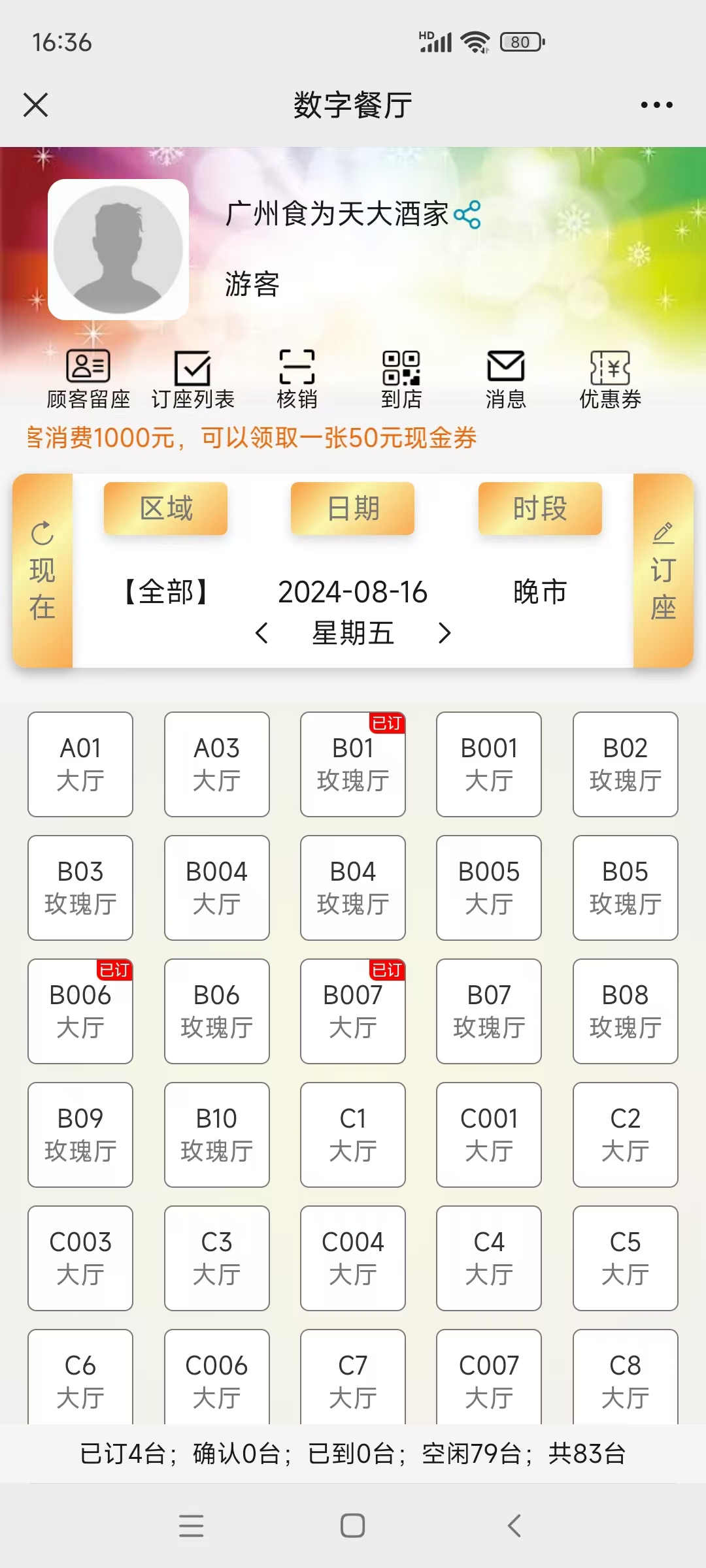Viewport: 706px width, 1568px height.
Task: Choose a 区域 area filter
Action: (166, 508)
